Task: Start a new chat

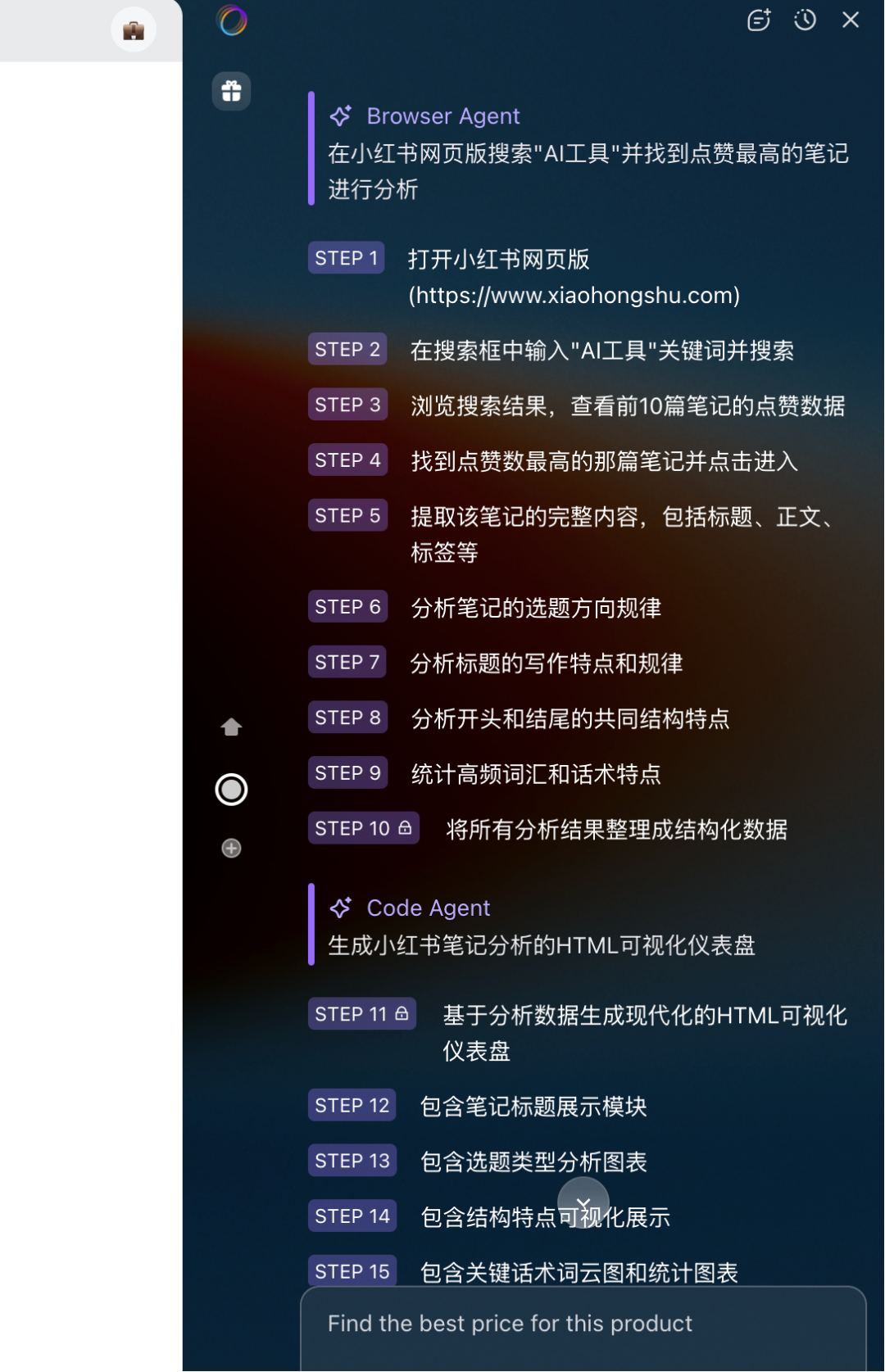Action: [759, 20]
